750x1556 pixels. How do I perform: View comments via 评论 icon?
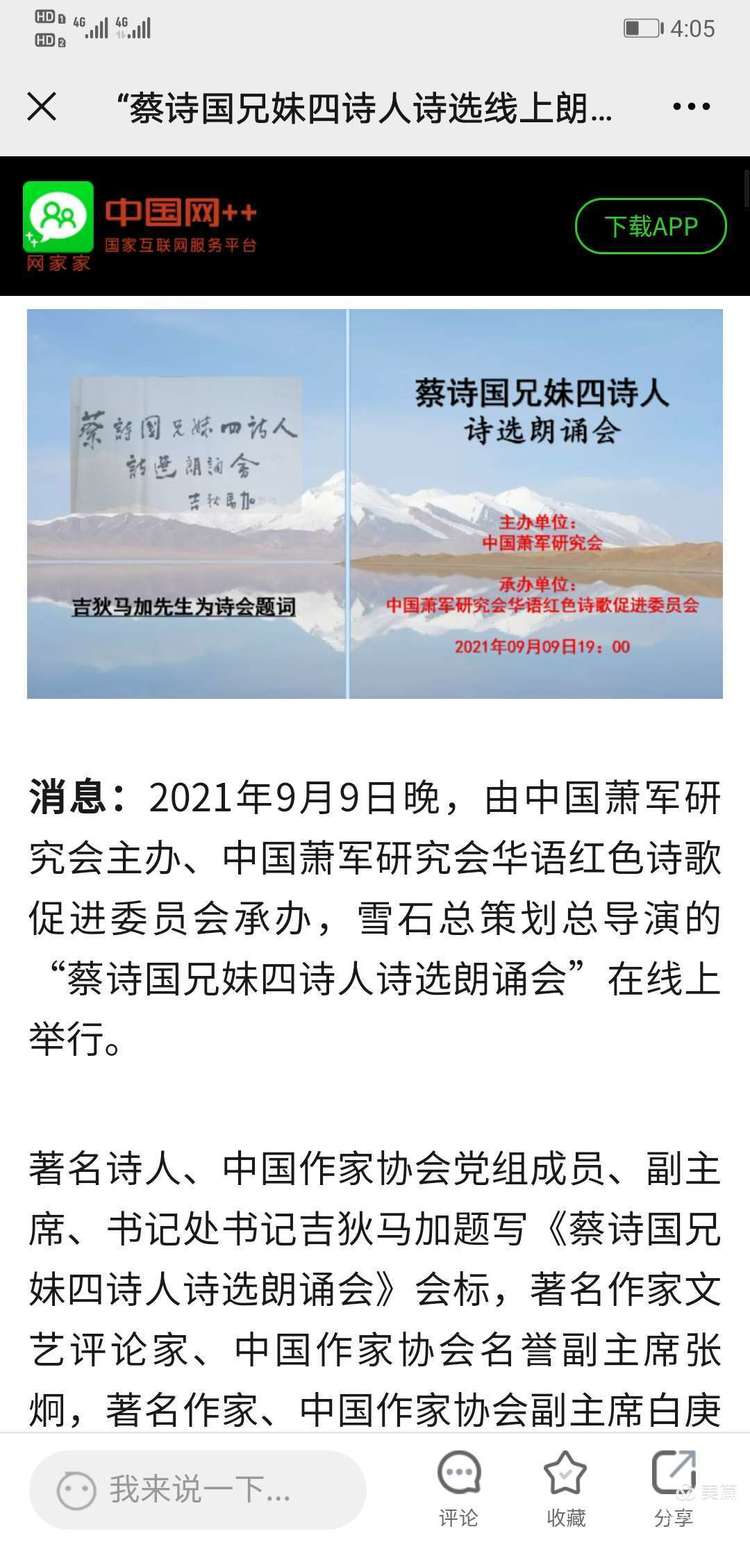tap(459, 1489)
